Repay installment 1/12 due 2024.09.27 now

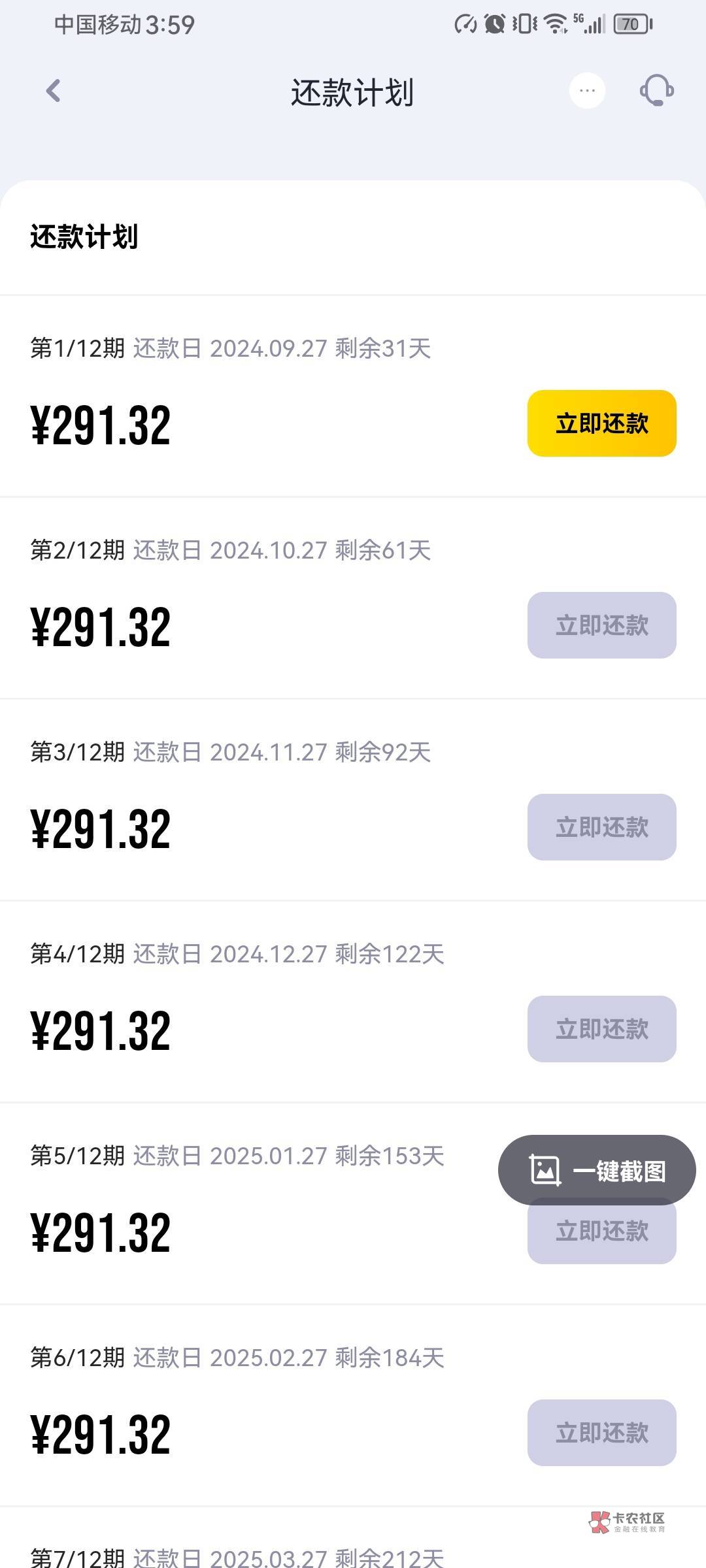(601, 423)
